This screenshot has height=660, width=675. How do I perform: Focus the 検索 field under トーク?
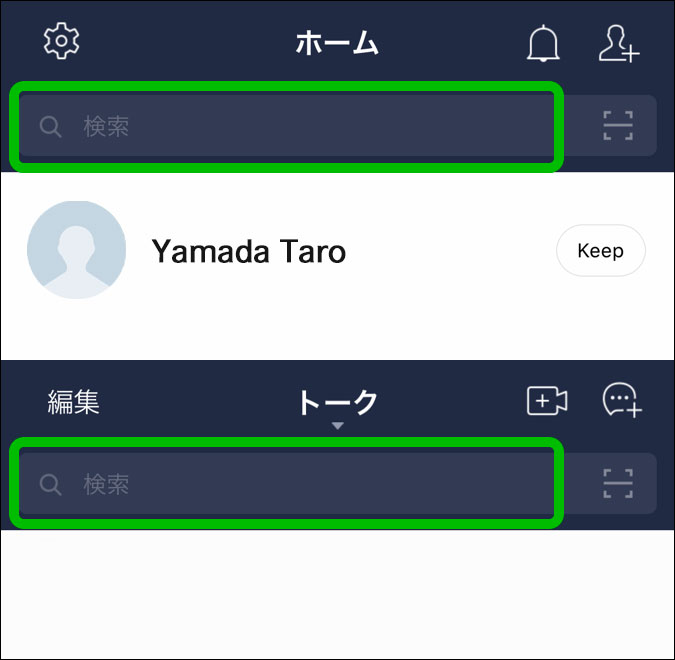click(x=286, y=485)
